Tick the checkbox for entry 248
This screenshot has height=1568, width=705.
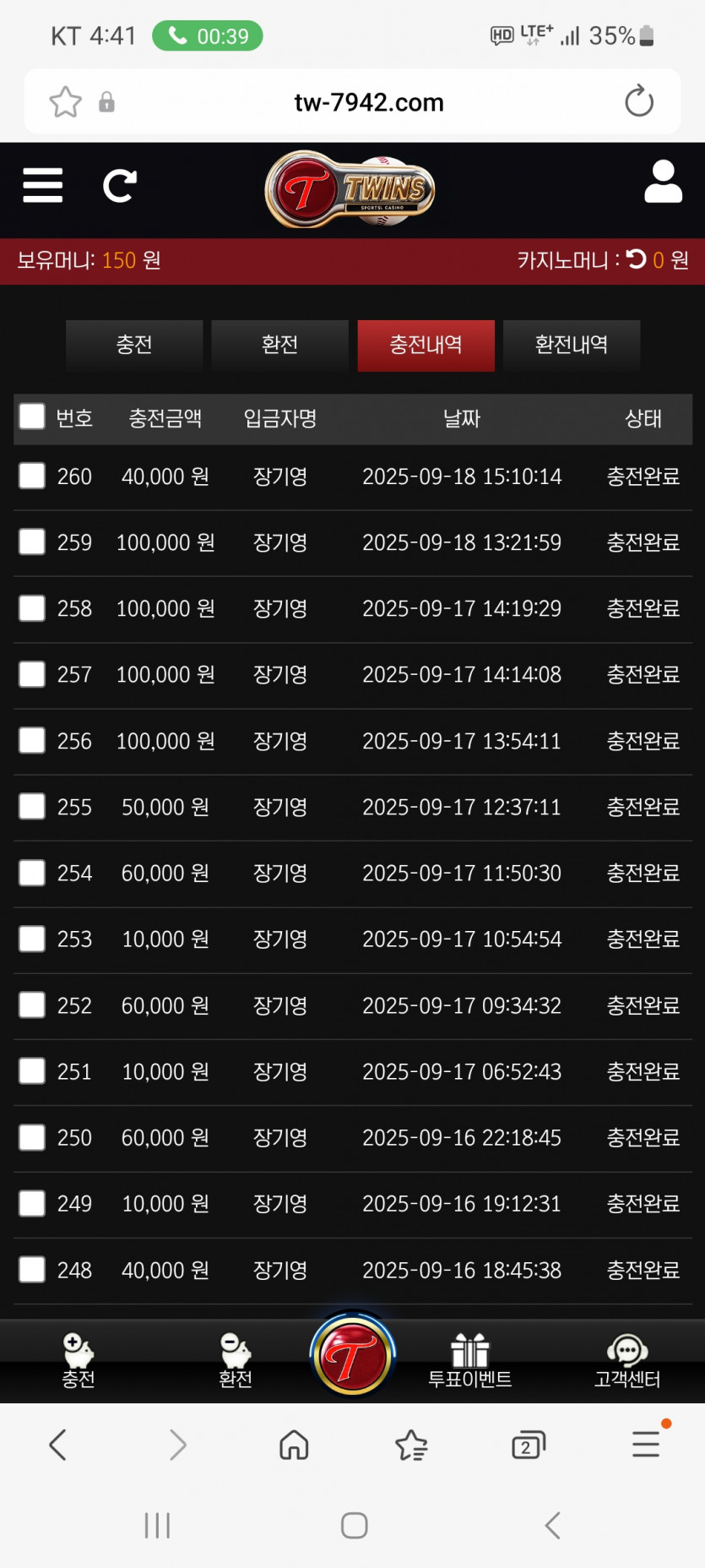click(x=32, y=1269)
